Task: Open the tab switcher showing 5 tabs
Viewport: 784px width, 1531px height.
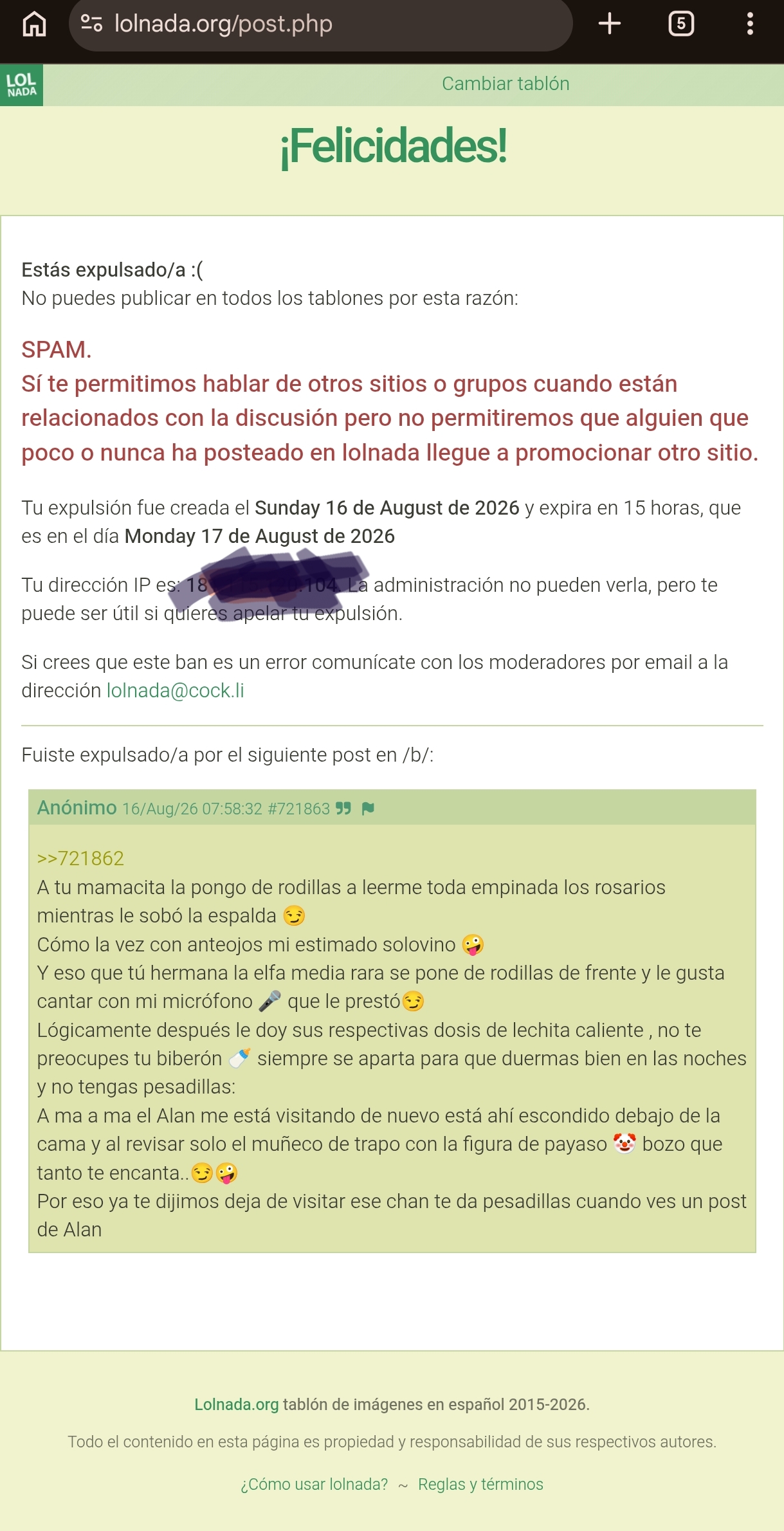Action: (681, 24)
